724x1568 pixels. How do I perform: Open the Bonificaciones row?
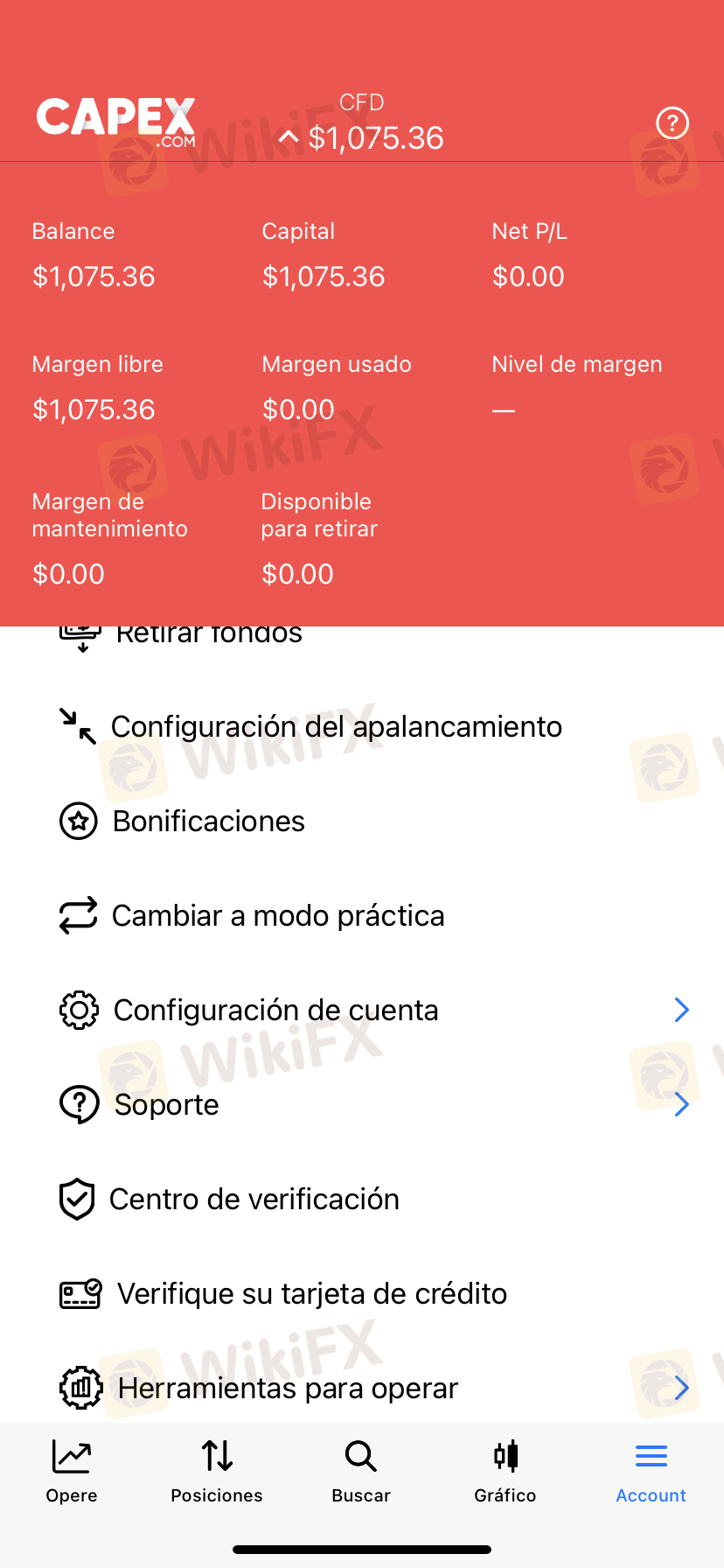point(362,821)
